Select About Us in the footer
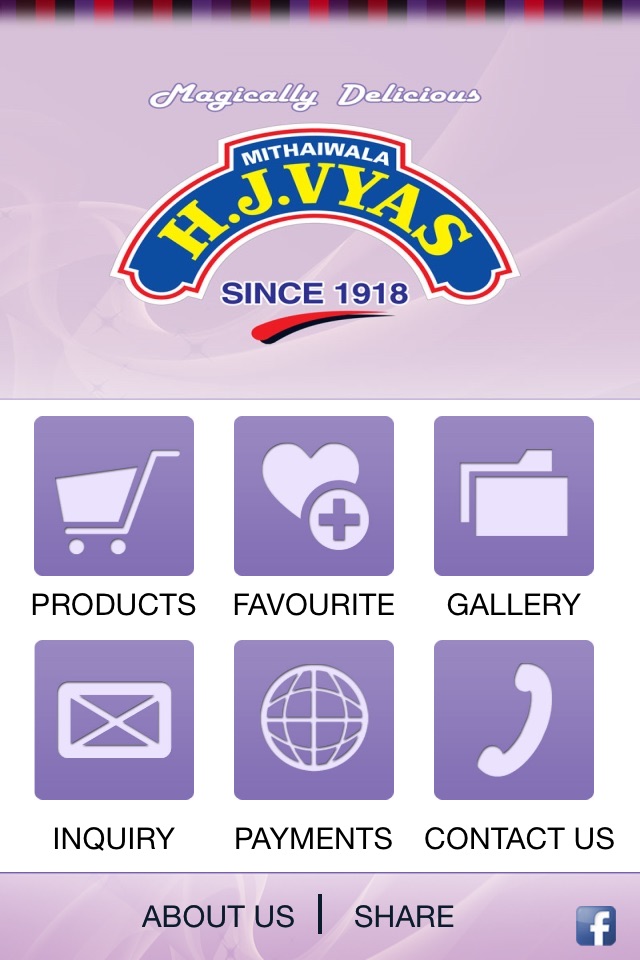The height and width of the screenshot is (960, 640). tap(218, 916)
